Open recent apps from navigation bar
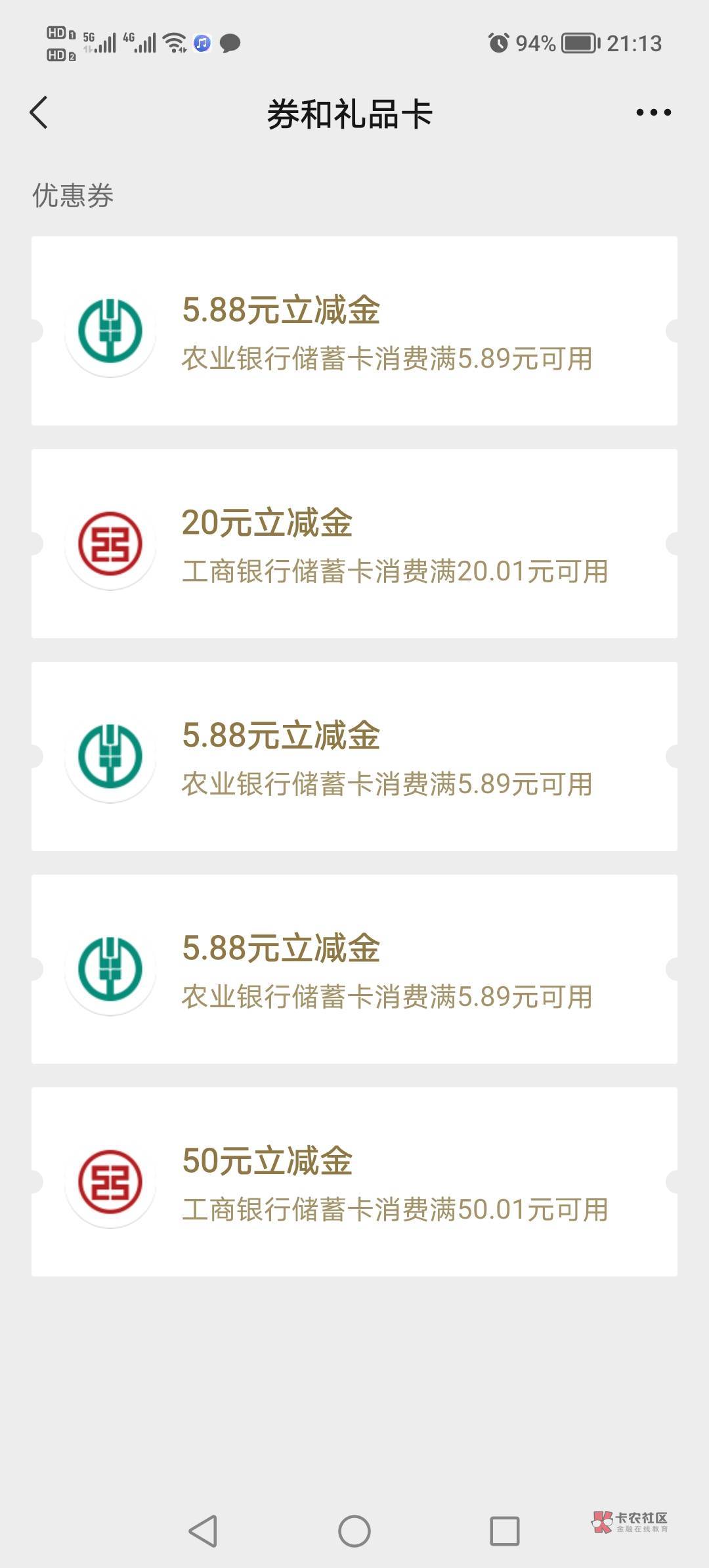Viewport: 709px width, 1568px height. 505,1531
